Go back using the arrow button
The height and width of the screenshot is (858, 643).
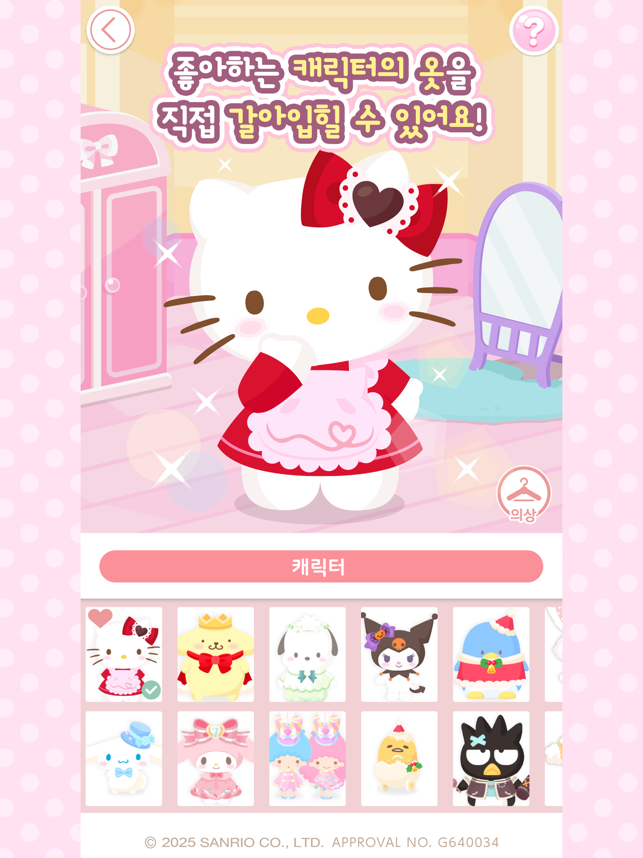[110, 31]
